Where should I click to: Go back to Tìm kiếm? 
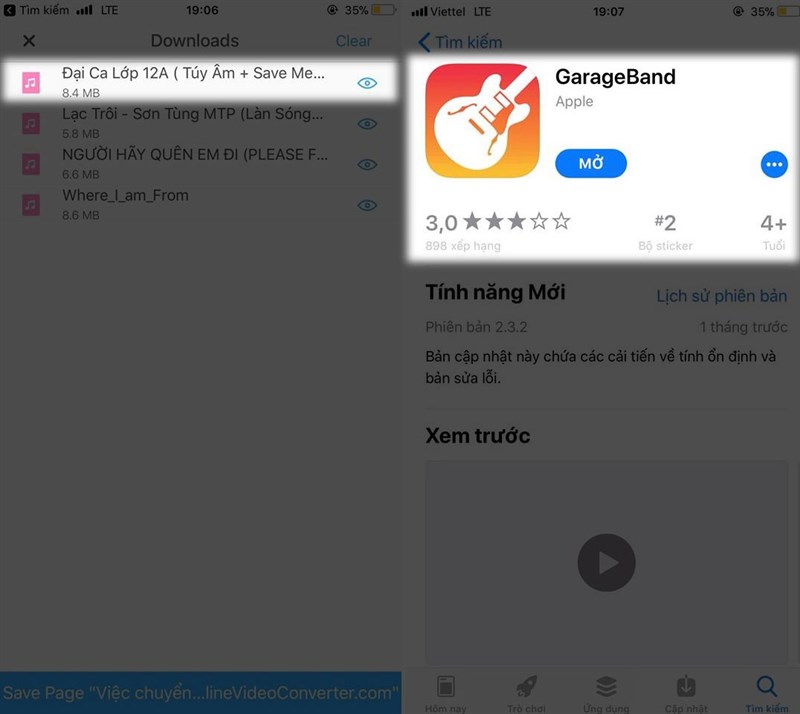point(461,42)
